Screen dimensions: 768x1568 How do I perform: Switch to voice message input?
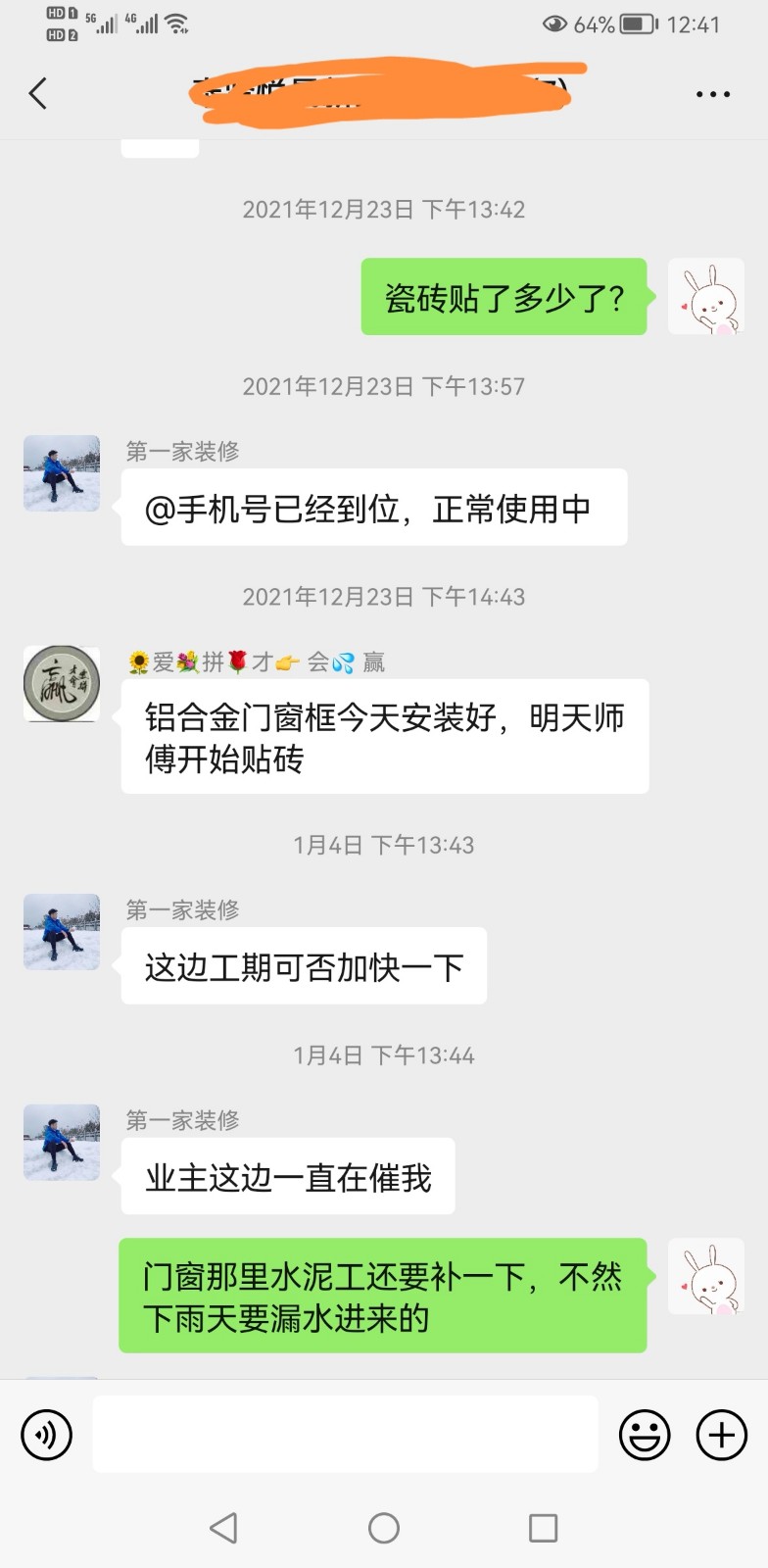click(46, 1435)
